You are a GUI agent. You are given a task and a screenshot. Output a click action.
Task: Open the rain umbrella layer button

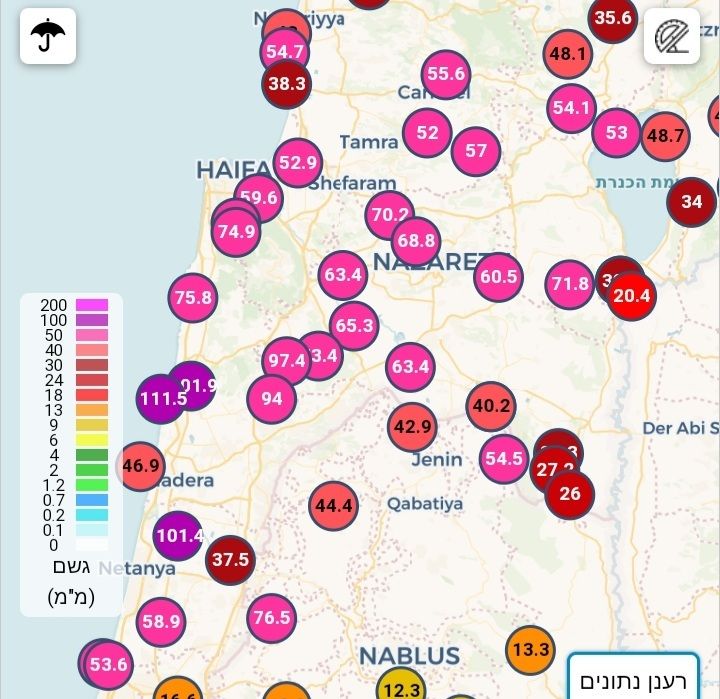point(48,36)
